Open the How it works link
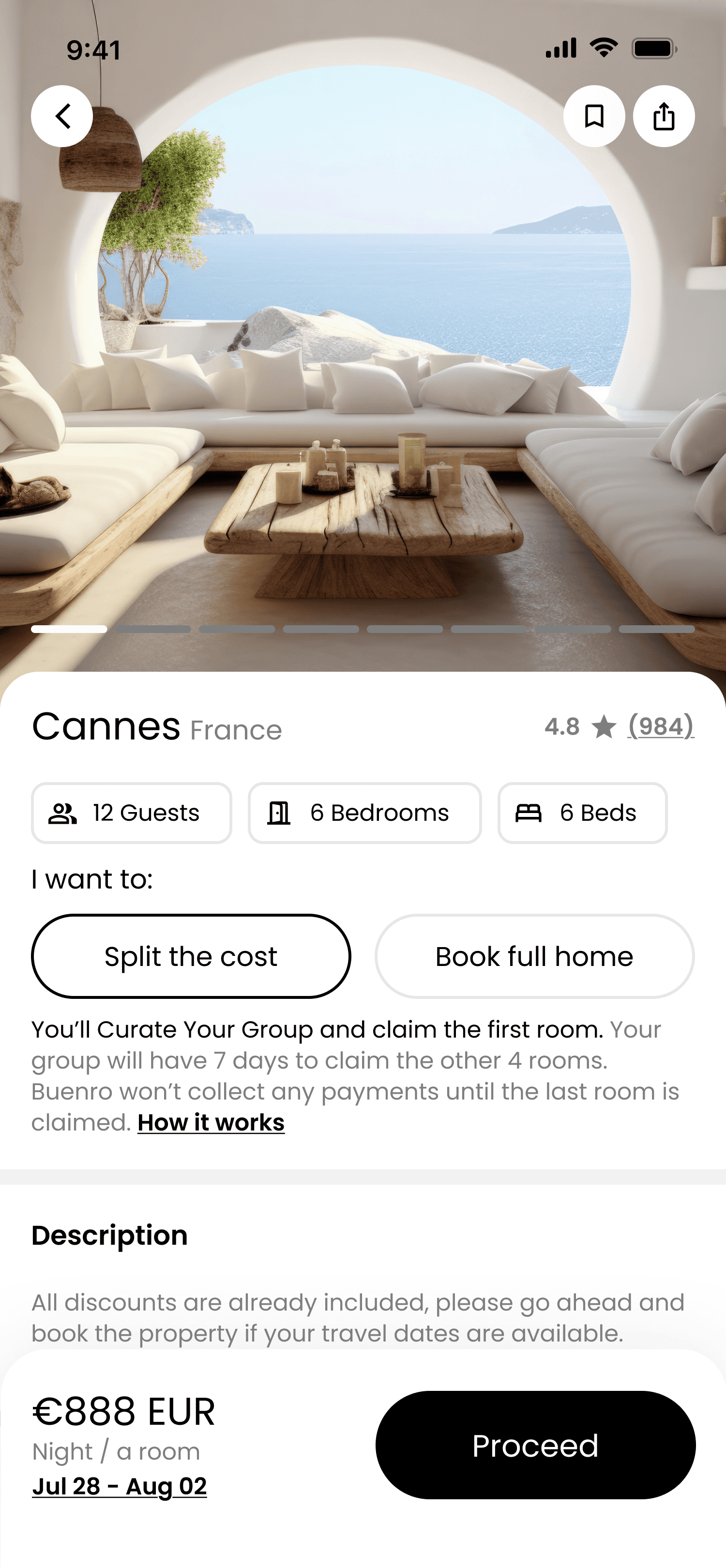Screen dimensions: 726x1568 (211, 1122)
